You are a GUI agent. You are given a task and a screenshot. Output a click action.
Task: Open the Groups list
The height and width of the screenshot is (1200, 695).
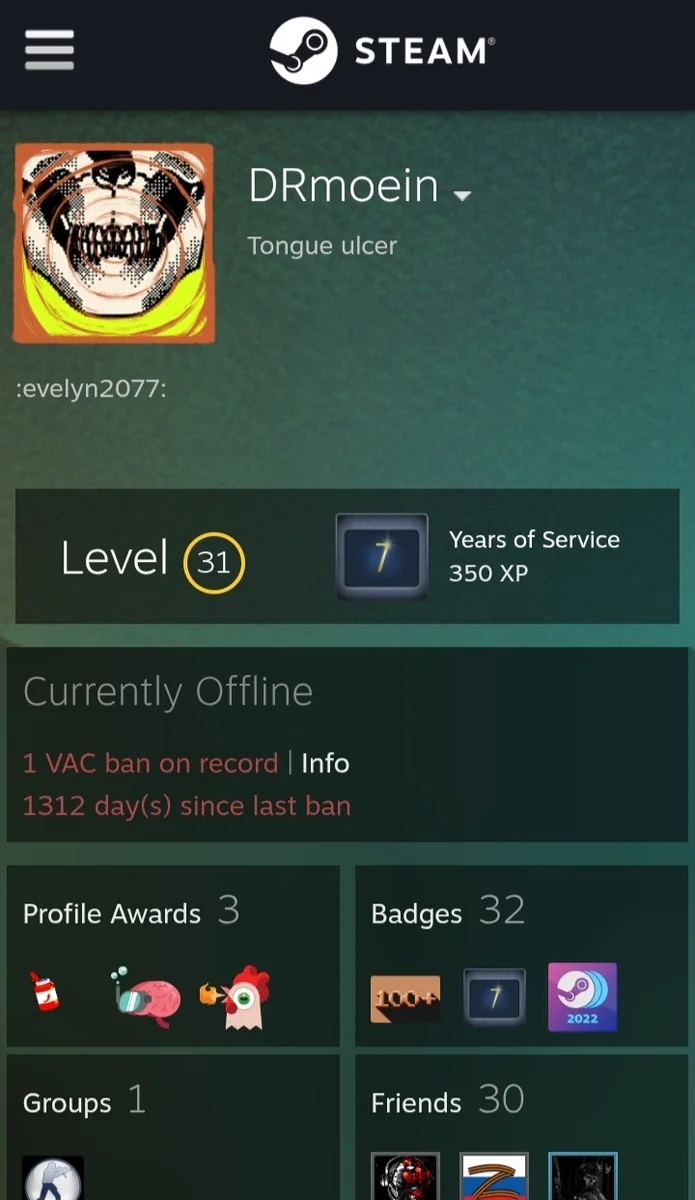pos(67,1103)
